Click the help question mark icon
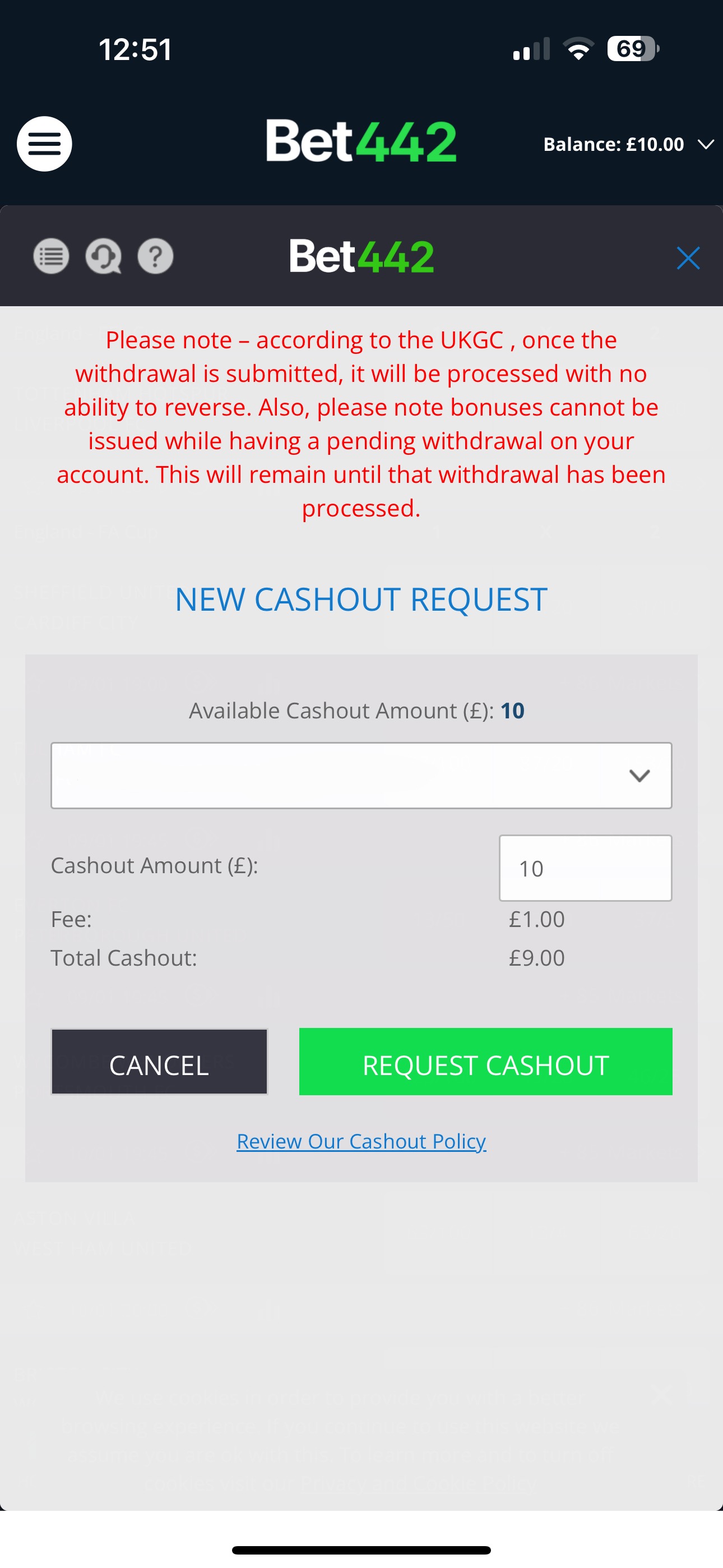 tap(154, 256)
